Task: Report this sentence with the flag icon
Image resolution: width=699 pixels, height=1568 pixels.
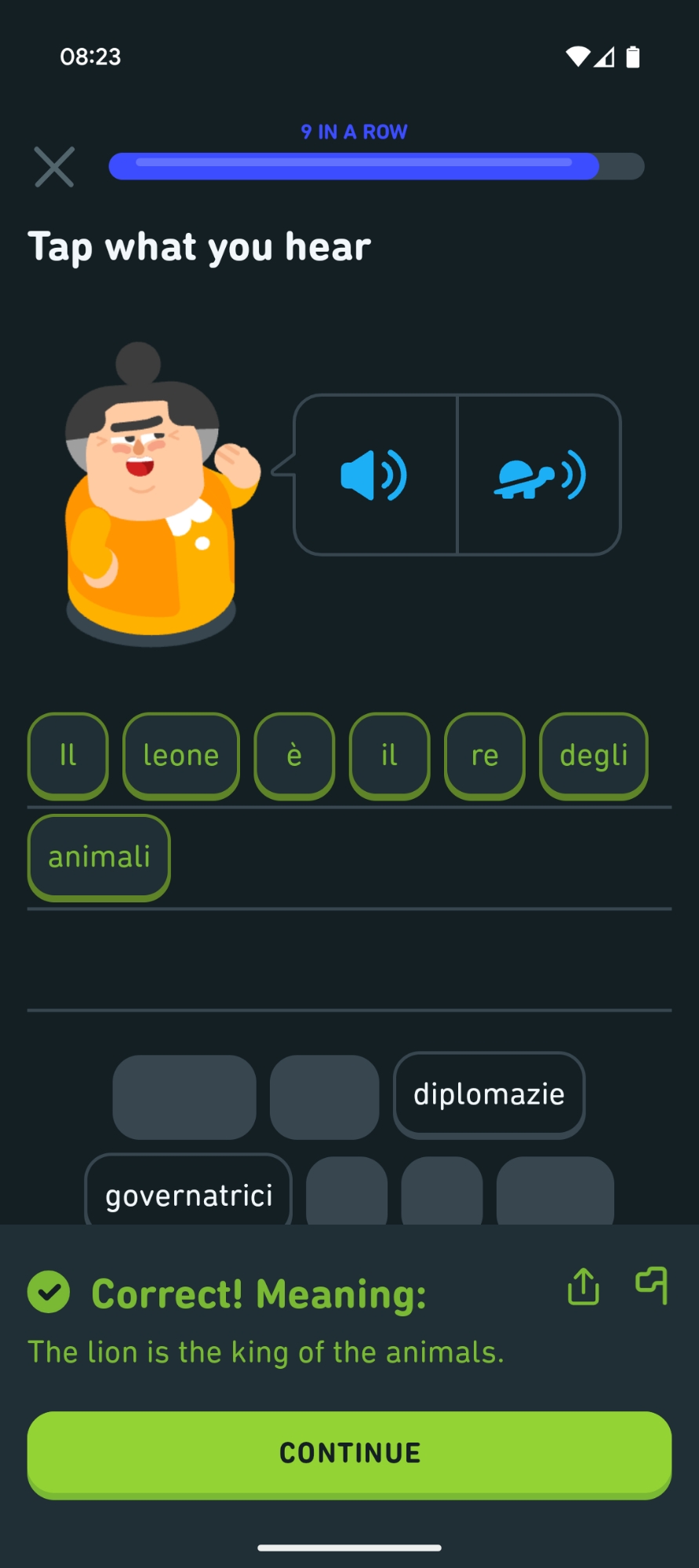Action: (x=651, y=1286)
